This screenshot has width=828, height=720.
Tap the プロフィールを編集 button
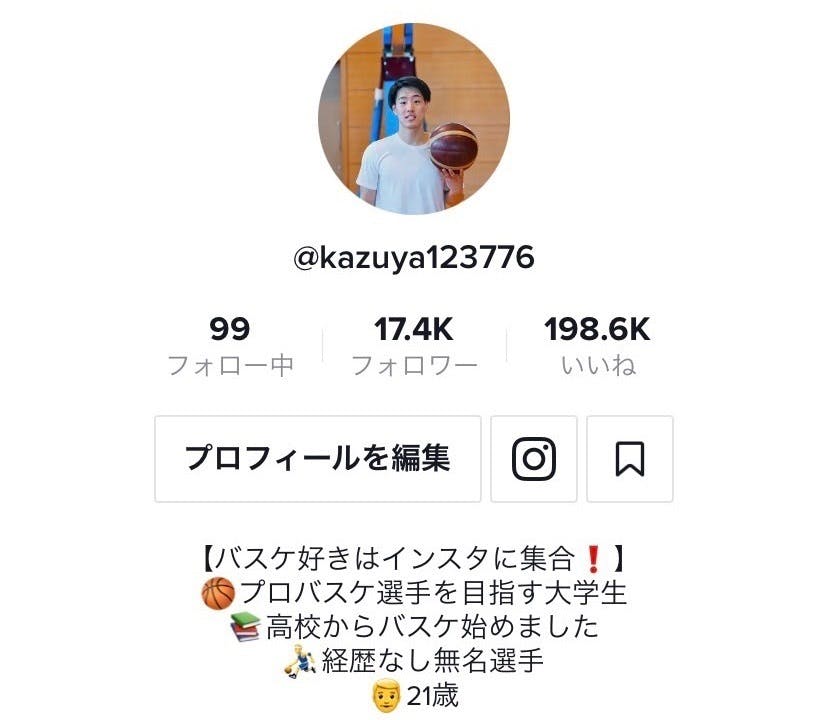click(x=317, y=459)
